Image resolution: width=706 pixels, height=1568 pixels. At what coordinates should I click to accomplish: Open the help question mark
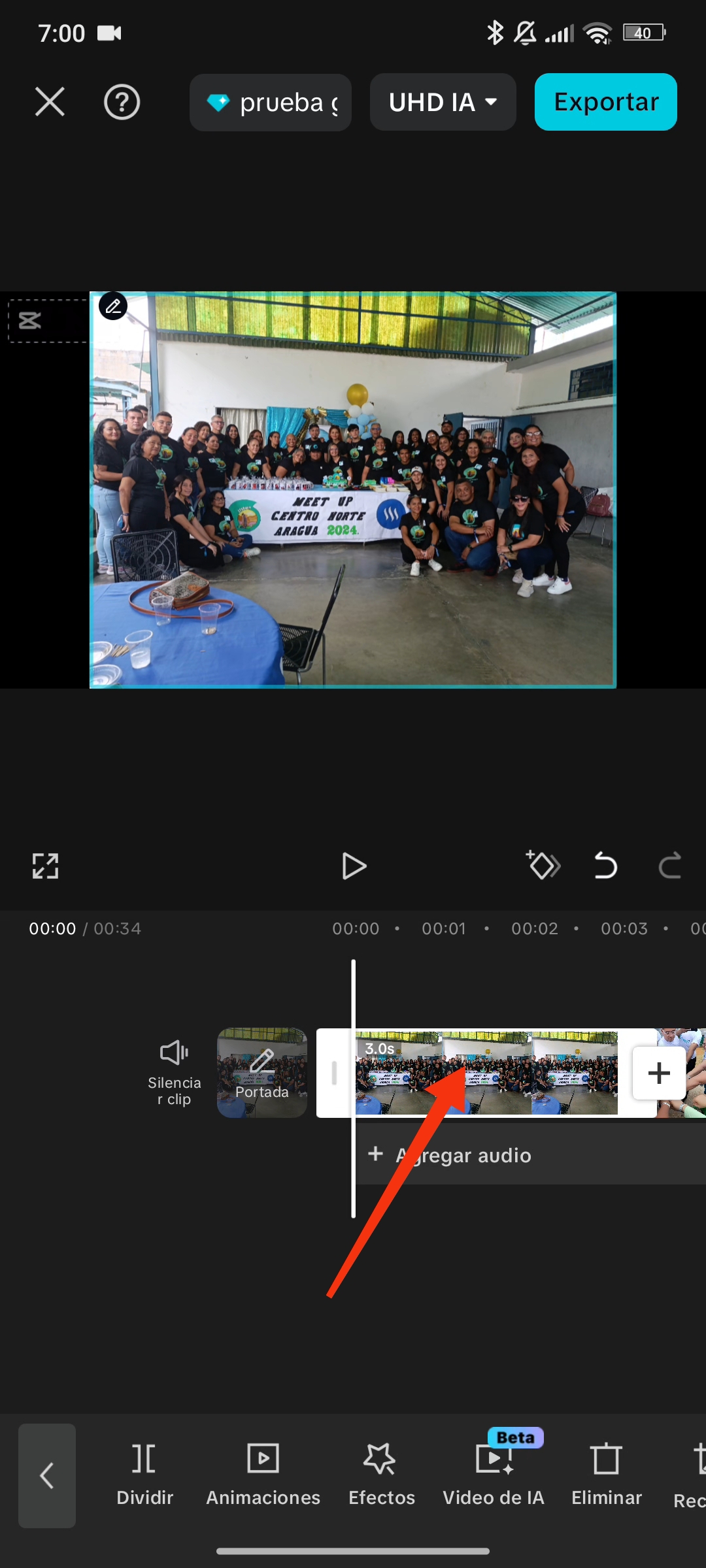coord(122,102)
